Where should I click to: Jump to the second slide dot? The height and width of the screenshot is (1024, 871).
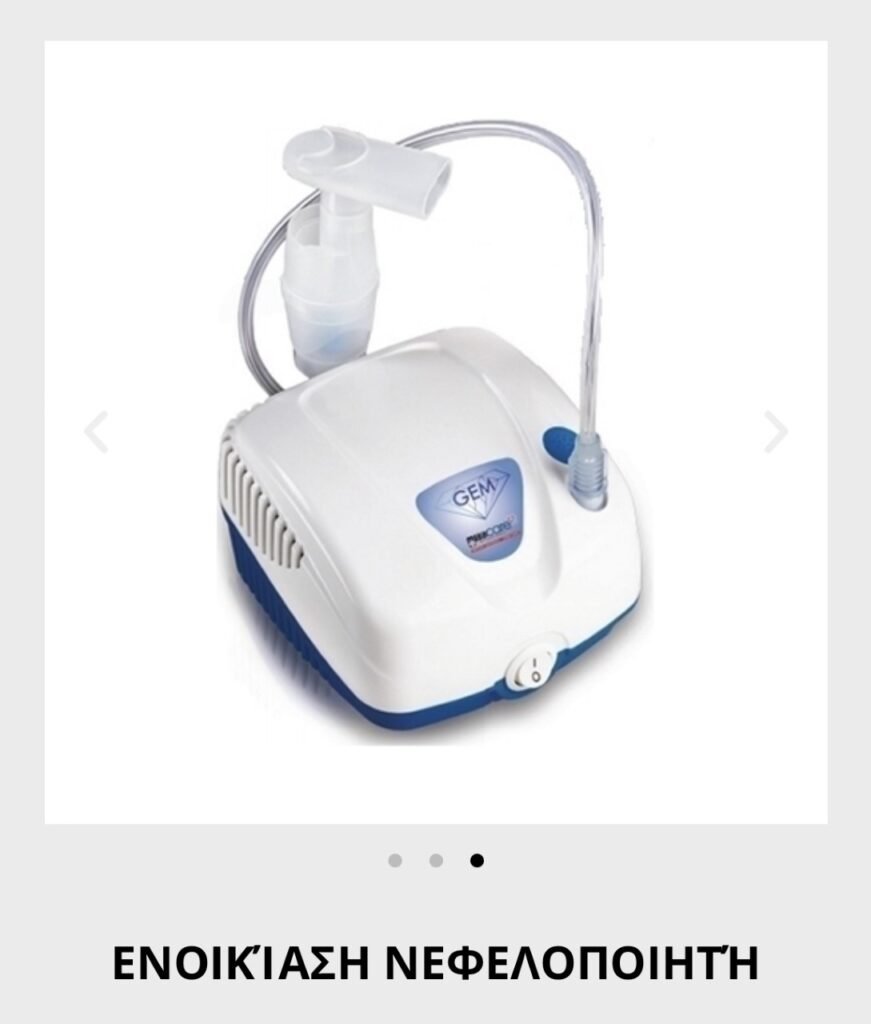point(436,860)
